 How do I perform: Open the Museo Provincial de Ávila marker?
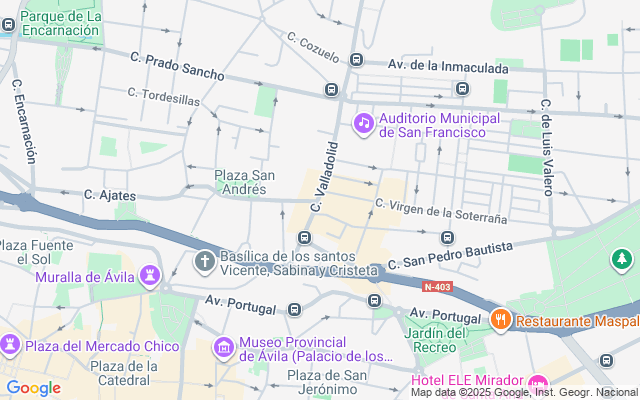(x=225, y=348)
